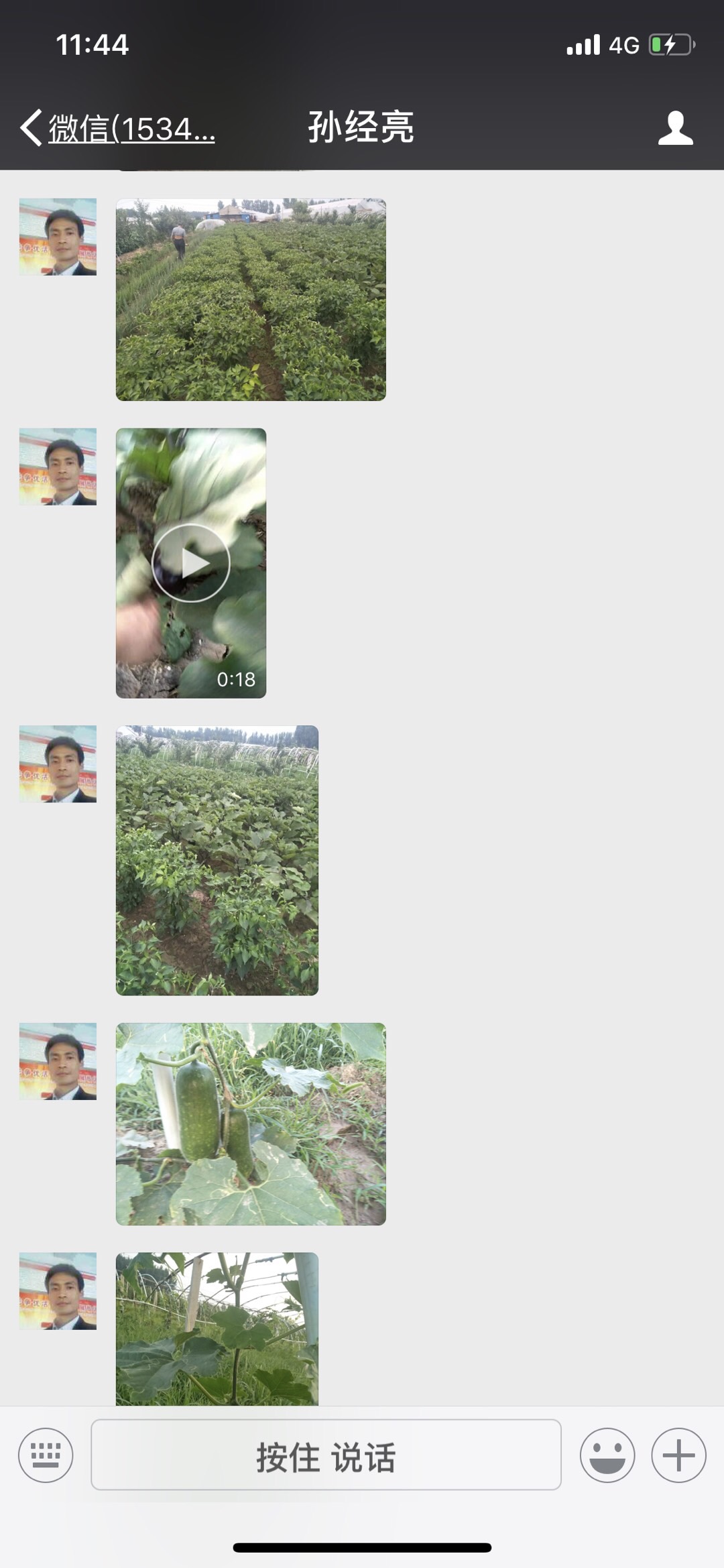Tap the 按住 说话 hold-to-talk button
The width and height of the screenshot is (724, 1568).
pyautogui.click(x=326, y=1455)
